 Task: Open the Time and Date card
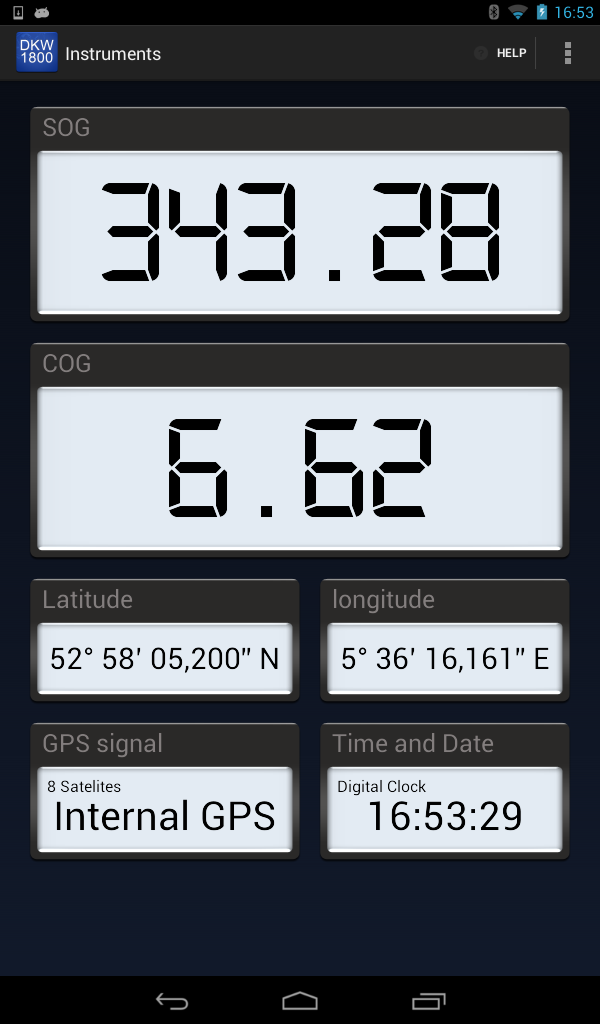(x=445, y=791)
